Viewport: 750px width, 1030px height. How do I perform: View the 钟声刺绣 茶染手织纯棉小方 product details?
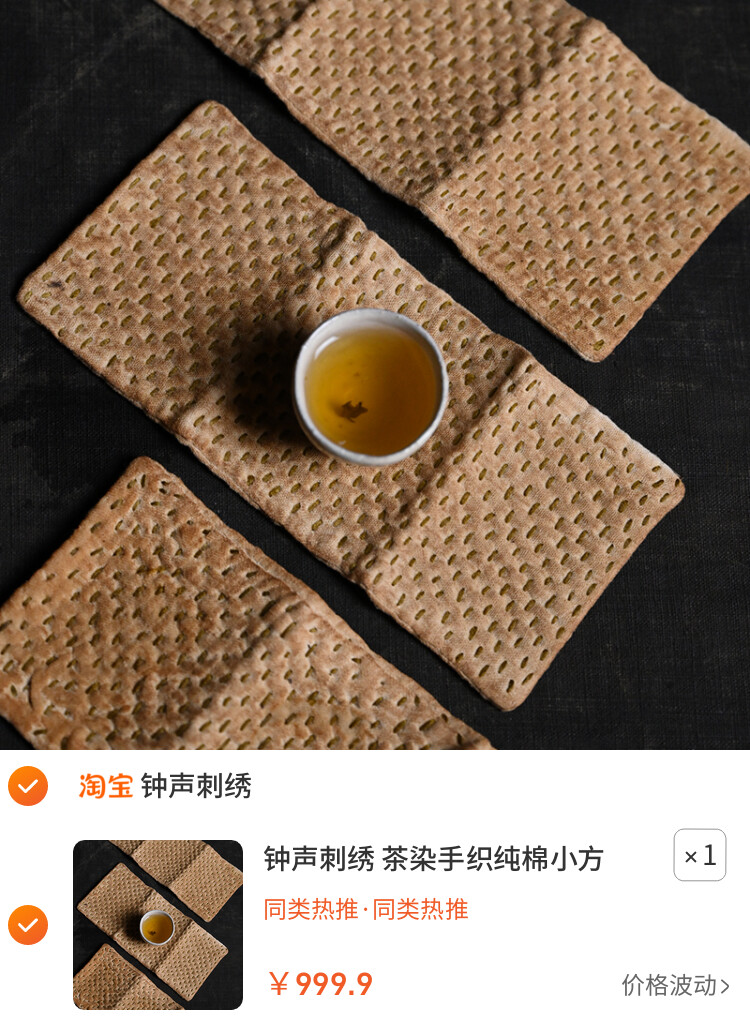point(433,858)
